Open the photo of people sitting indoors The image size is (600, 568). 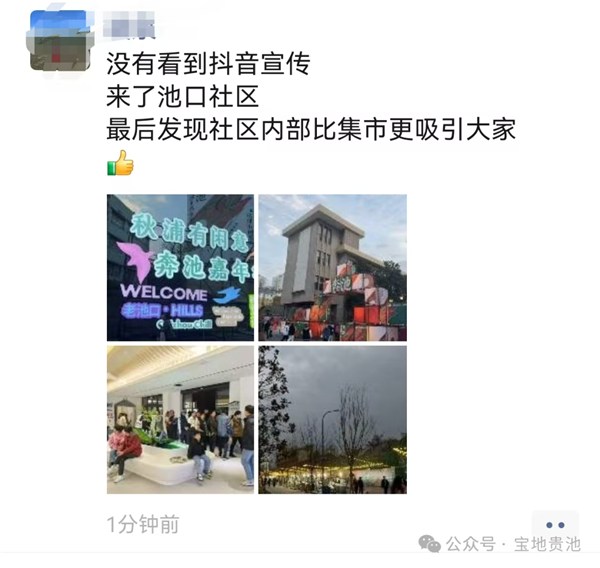click(x=180, y=419)
